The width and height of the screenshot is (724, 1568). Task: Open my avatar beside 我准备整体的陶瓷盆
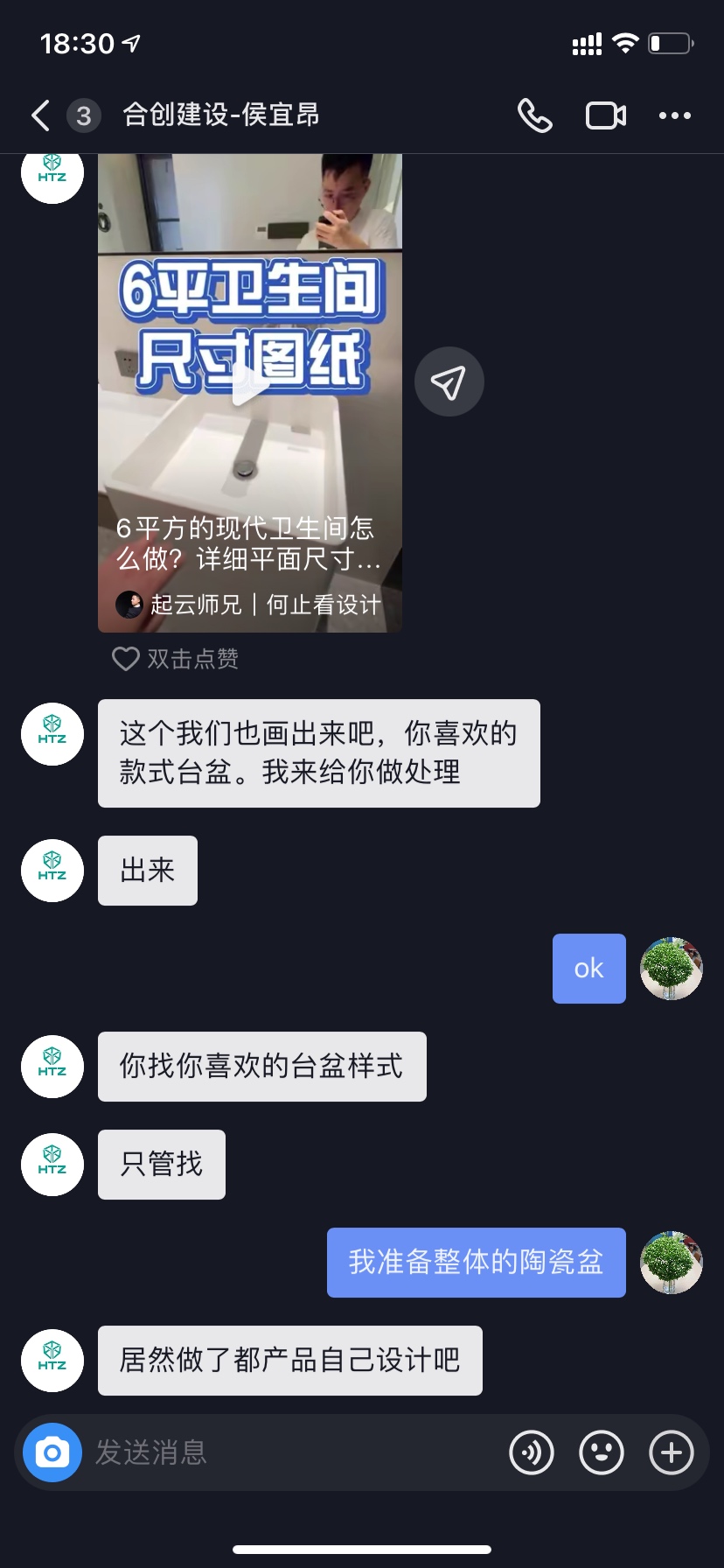coord(672,1263)
